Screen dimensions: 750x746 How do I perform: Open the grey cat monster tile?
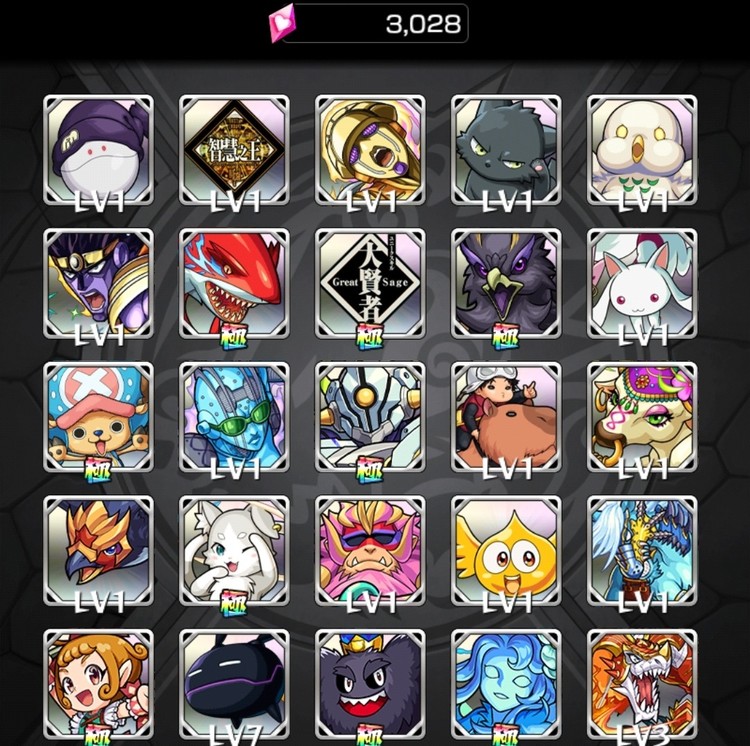tap(506, 149)
